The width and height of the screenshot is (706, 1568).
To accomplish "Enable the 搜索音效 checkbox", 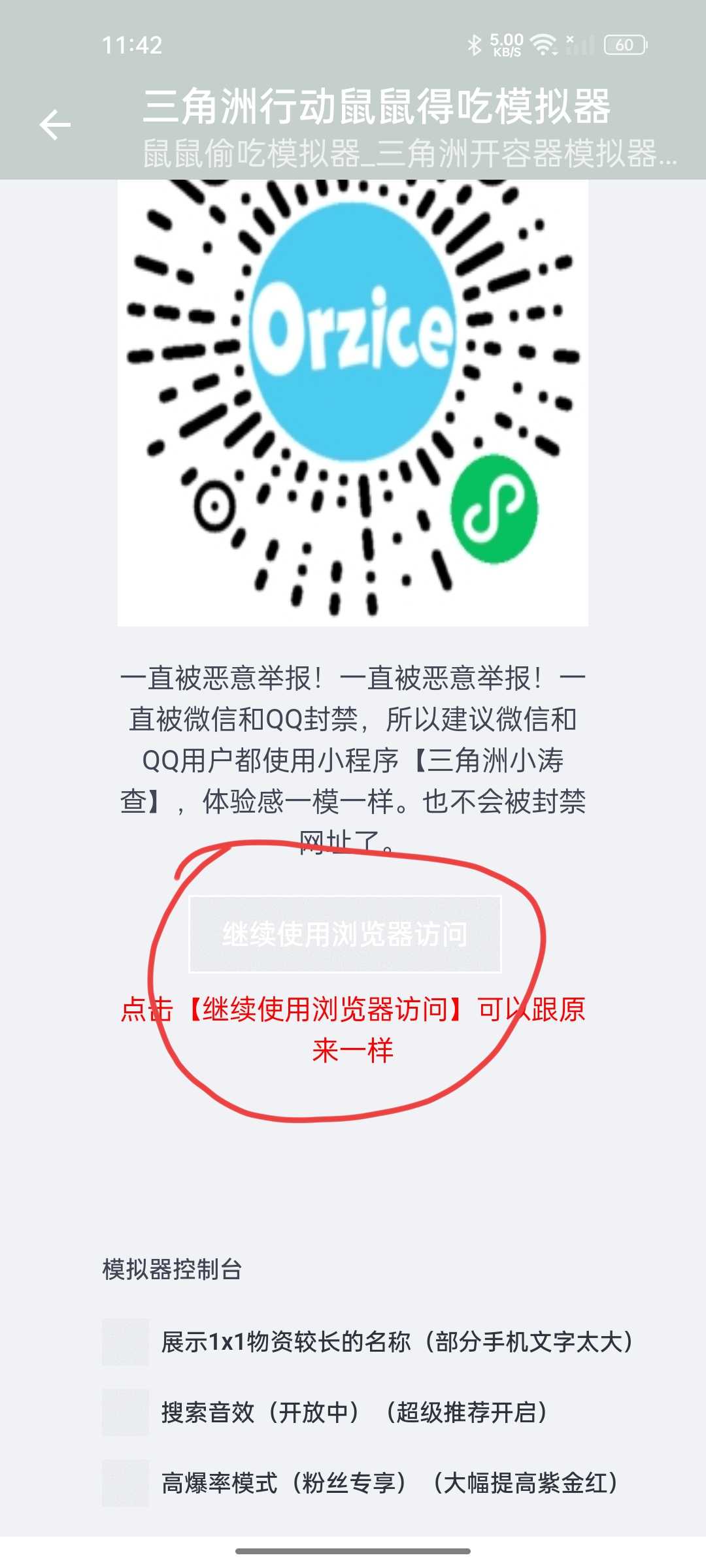I will [126, 1413].
